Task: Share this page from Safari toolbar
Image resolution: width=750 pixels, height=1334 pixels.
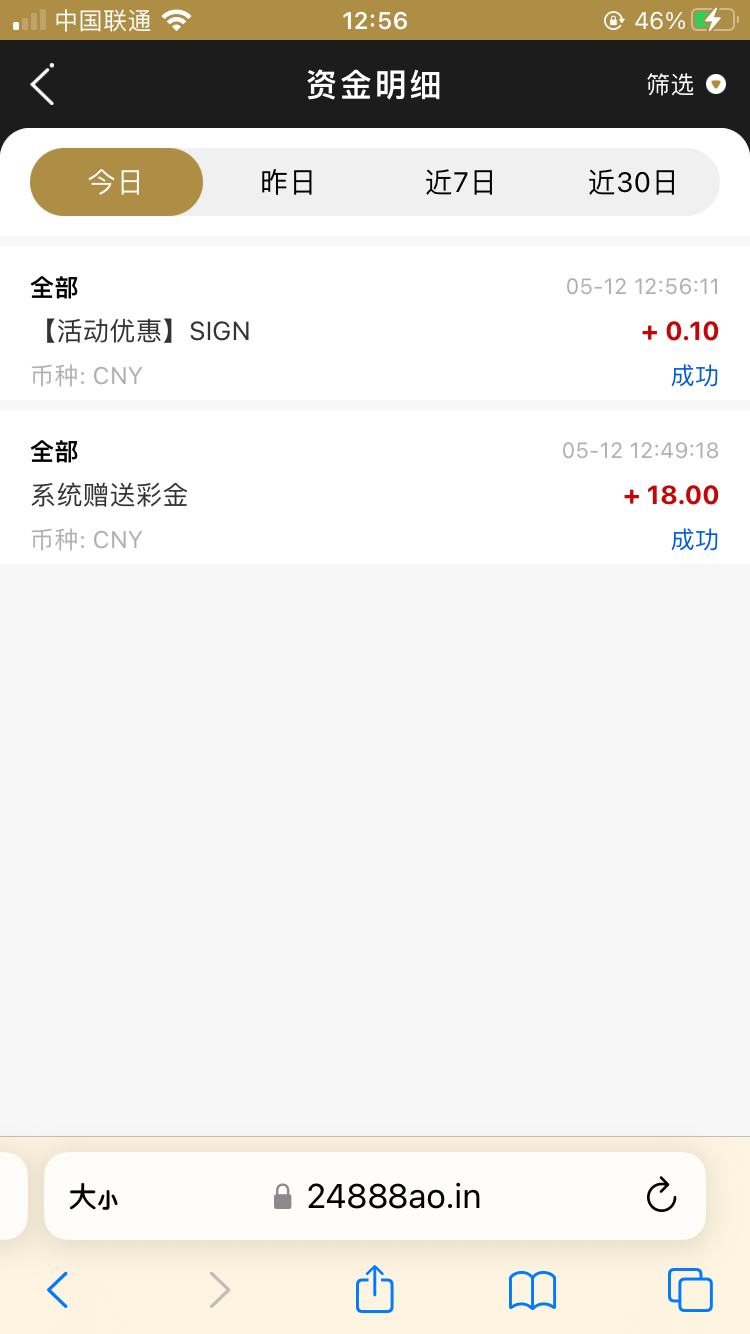Action: [375, 1289]
